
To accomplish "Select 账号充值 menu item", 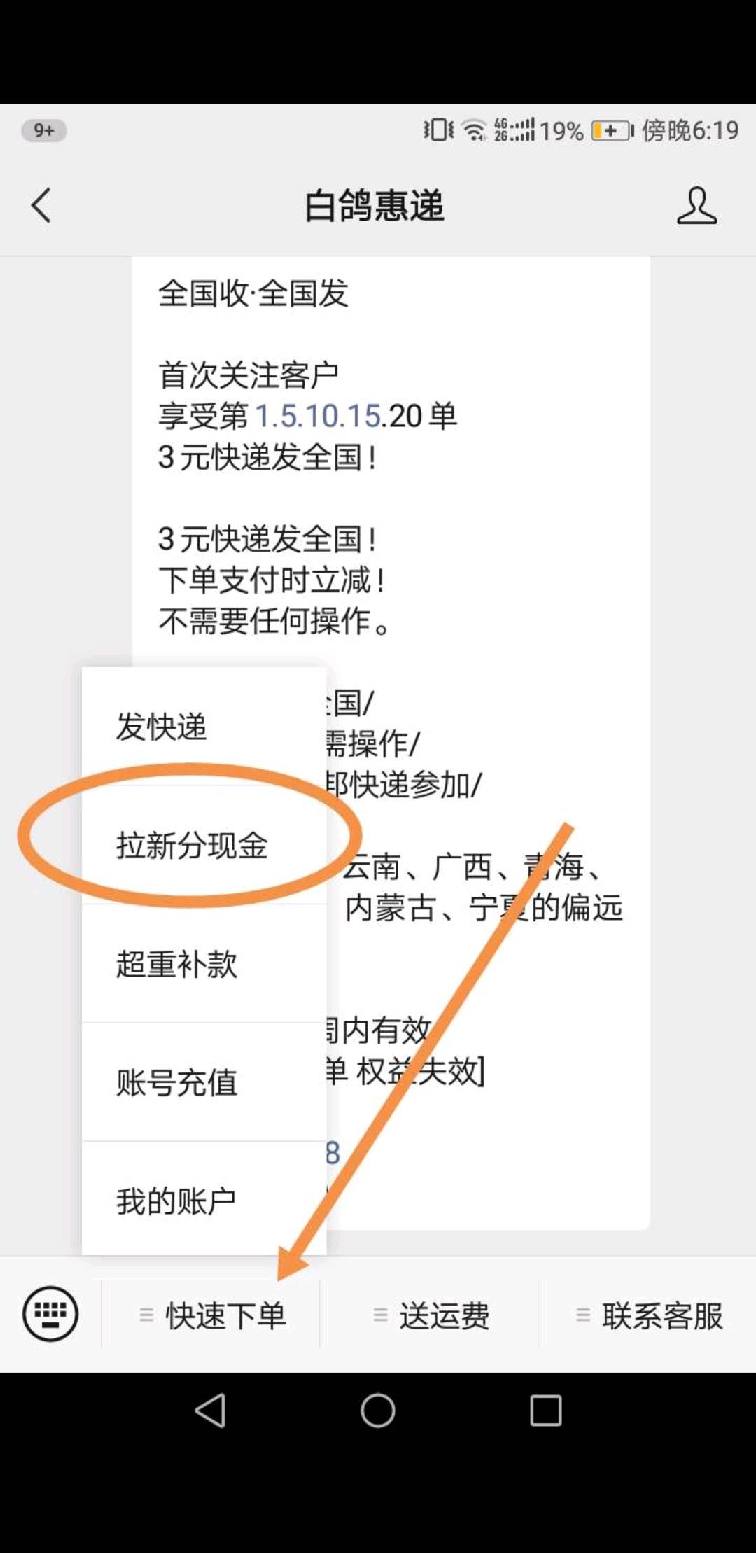I will [x=177, y=1082].
